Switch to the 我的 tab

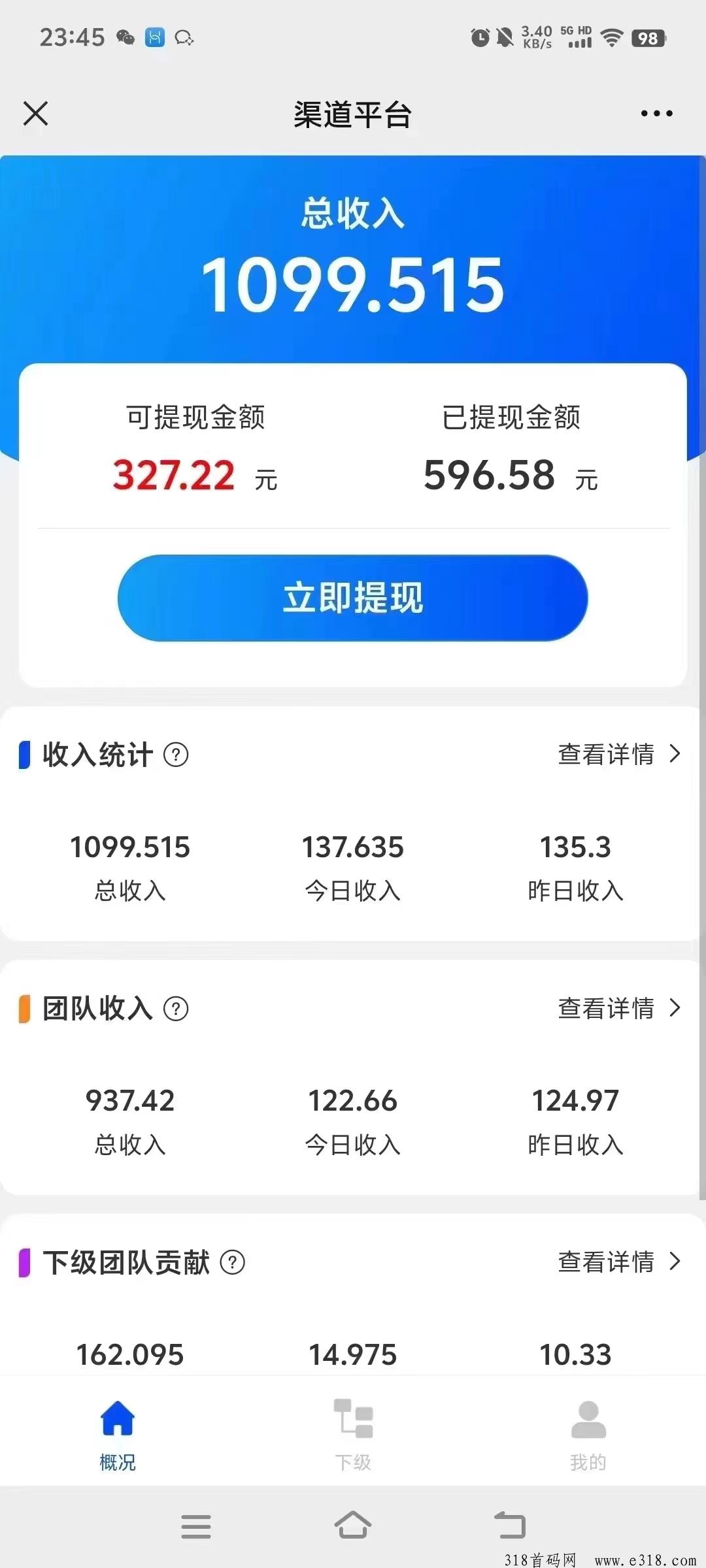(588, 1435)
